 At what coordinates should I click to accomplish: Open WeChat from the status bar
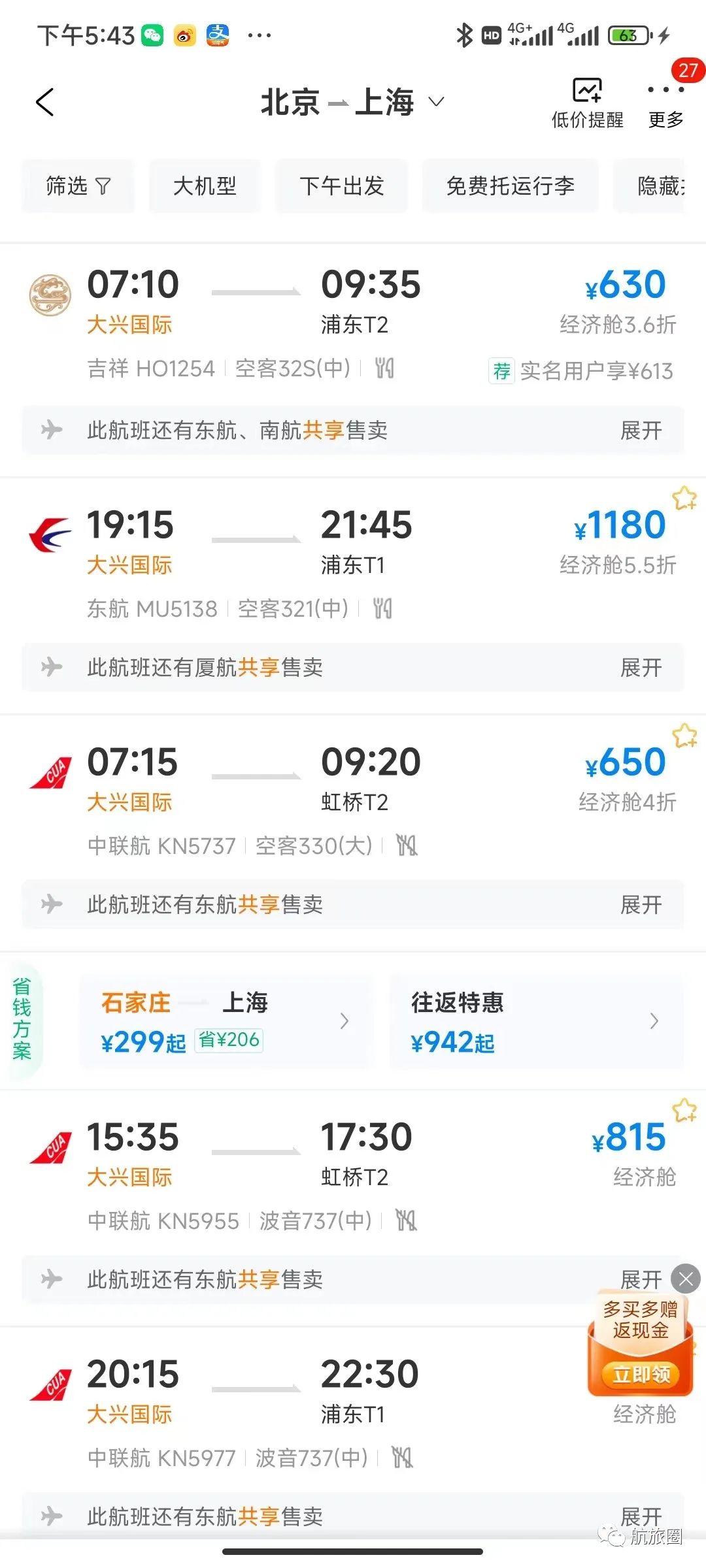(x=152, y=35)
